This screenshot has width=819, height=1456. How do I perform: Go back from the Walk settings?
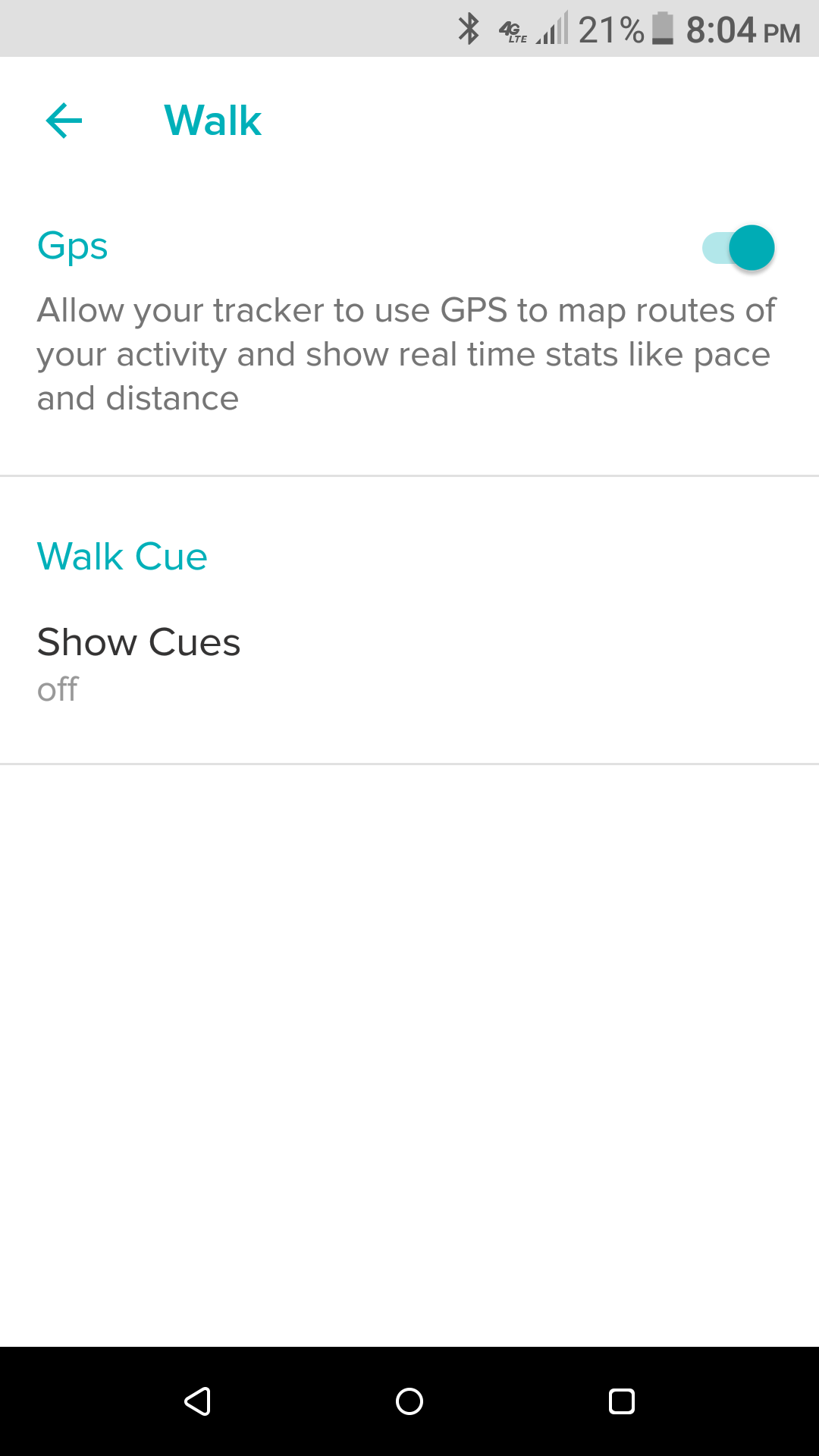click(64, 121)
